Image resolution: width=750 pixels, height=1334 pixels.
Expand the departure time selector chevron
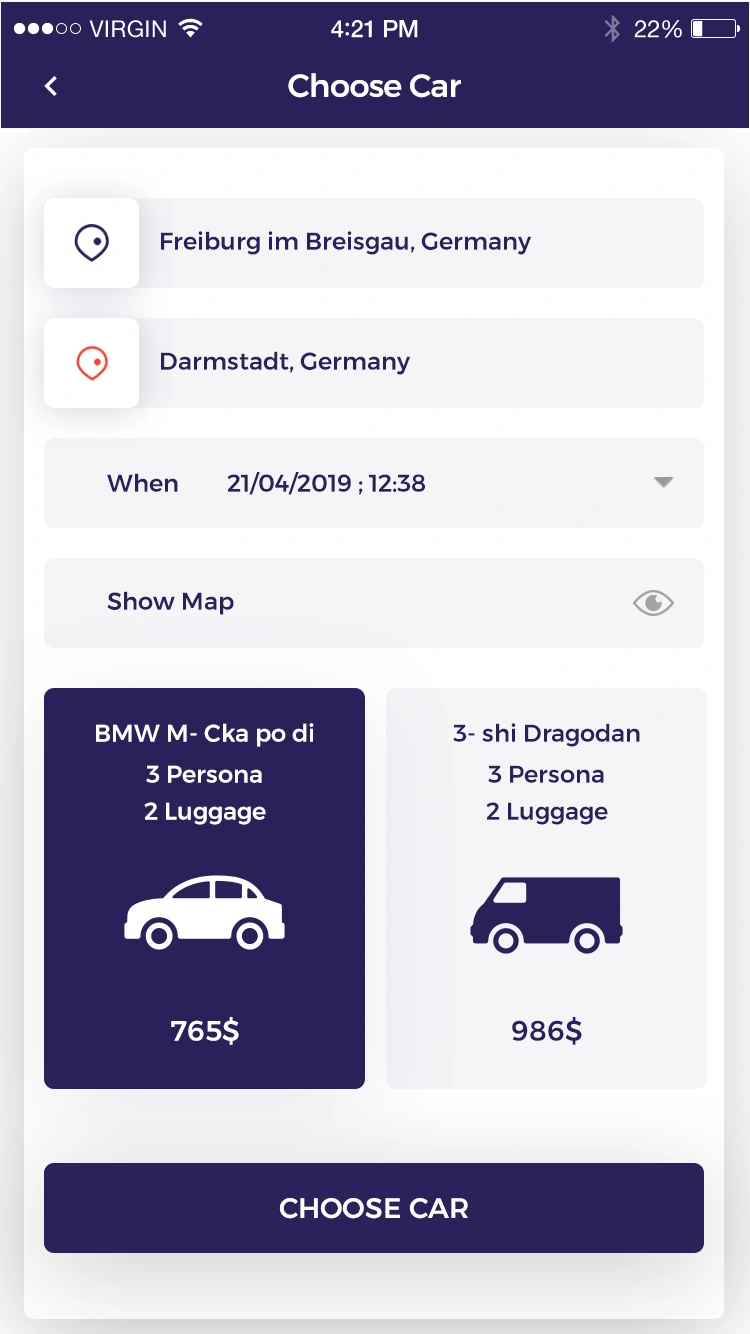click(x=663, y=482)
